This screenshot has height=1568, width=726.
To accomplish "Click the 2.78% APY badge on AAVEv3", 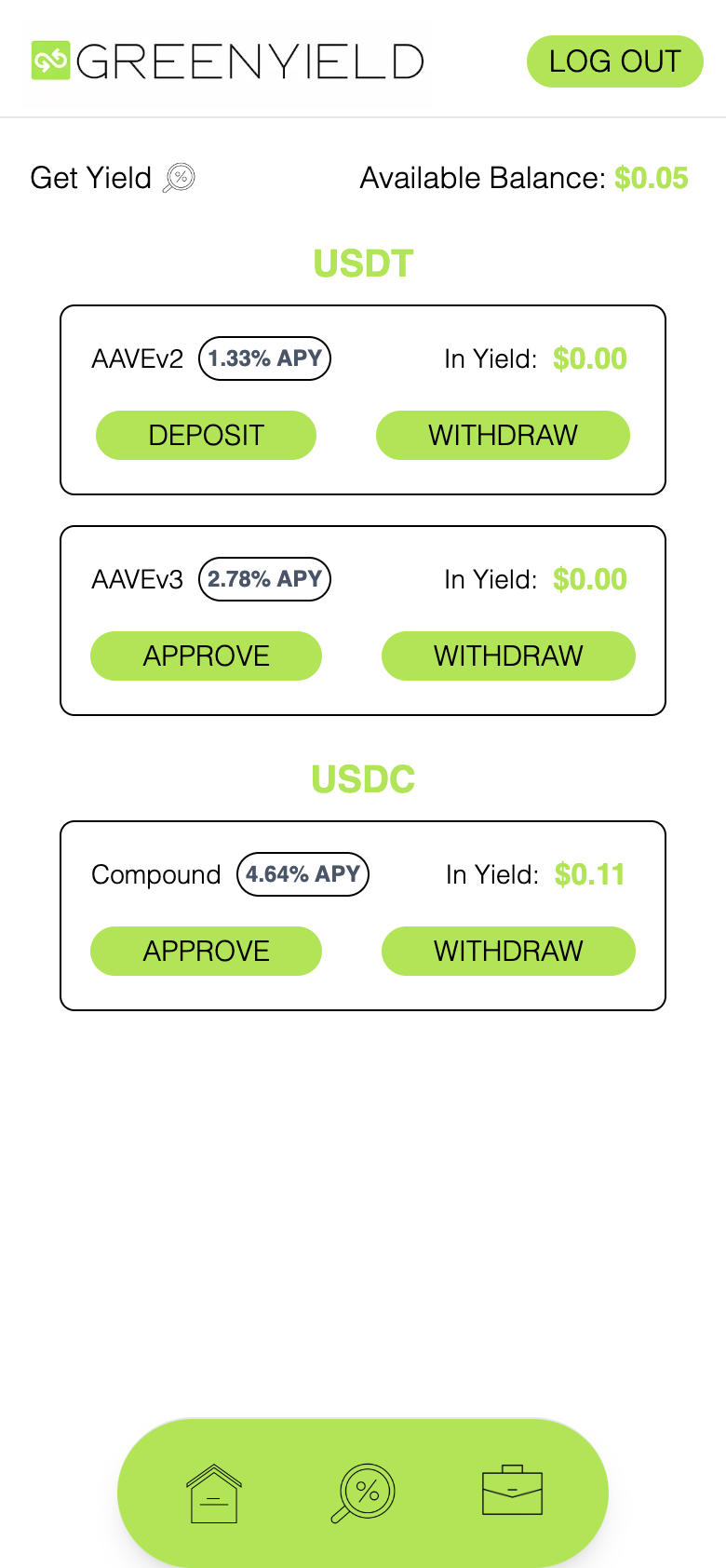I will [264, 578].
